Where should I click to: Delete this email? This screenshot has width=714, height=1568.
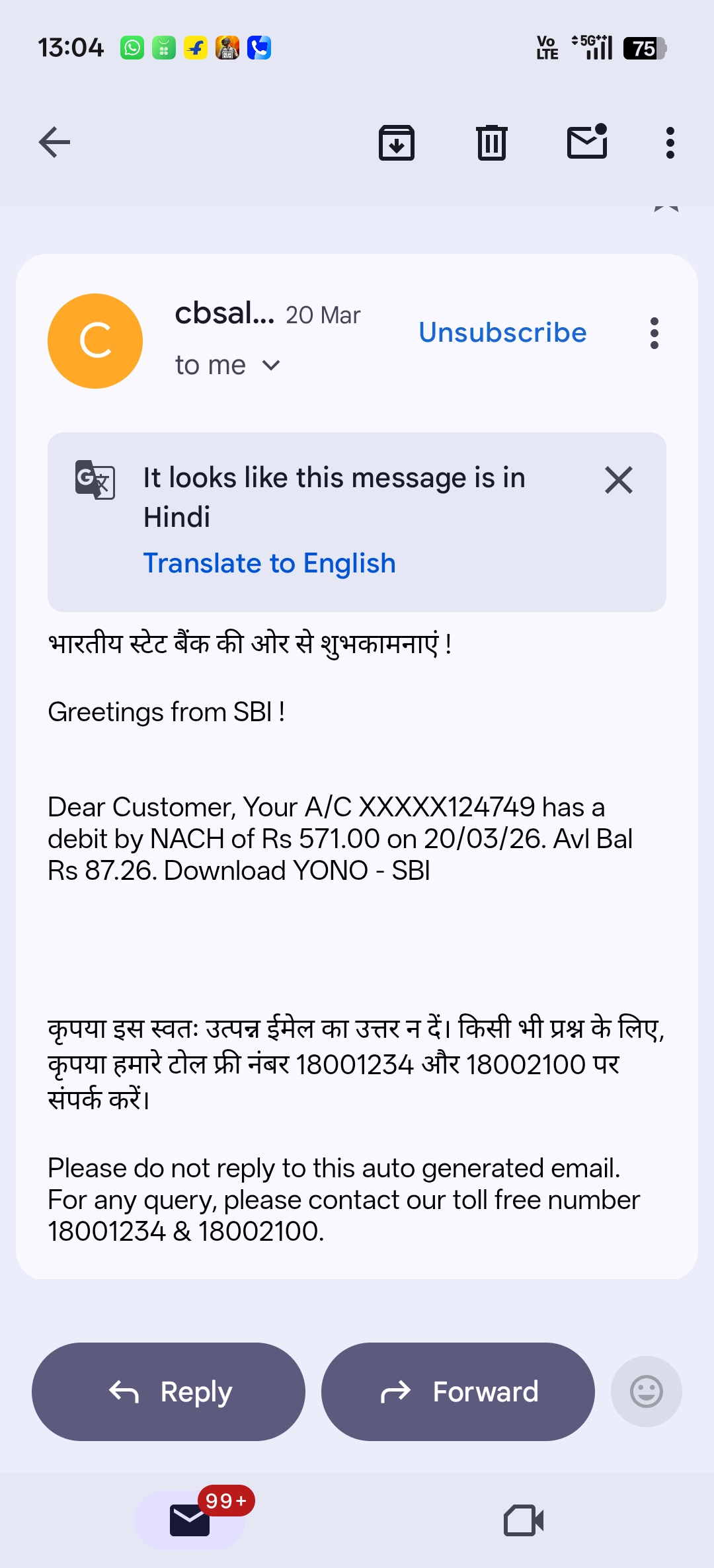coord(491,142)
